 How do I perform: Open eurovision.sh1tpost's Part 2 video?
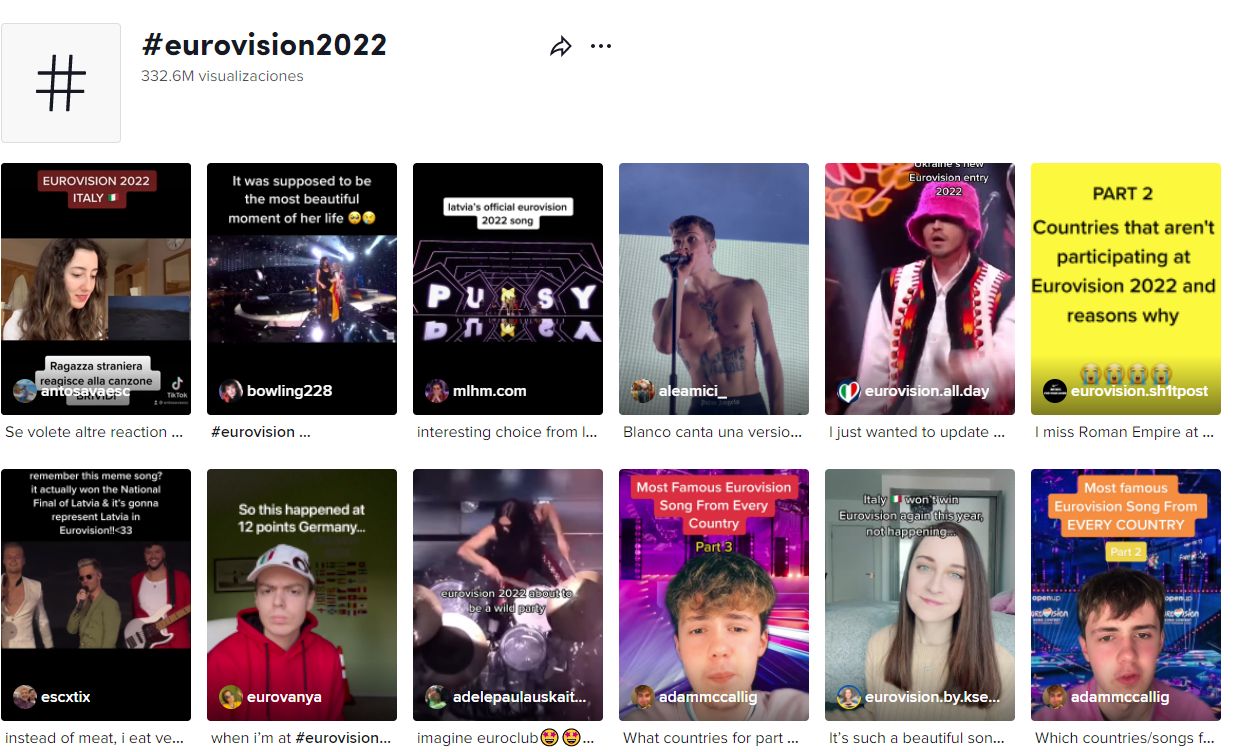pos(1126,288)
